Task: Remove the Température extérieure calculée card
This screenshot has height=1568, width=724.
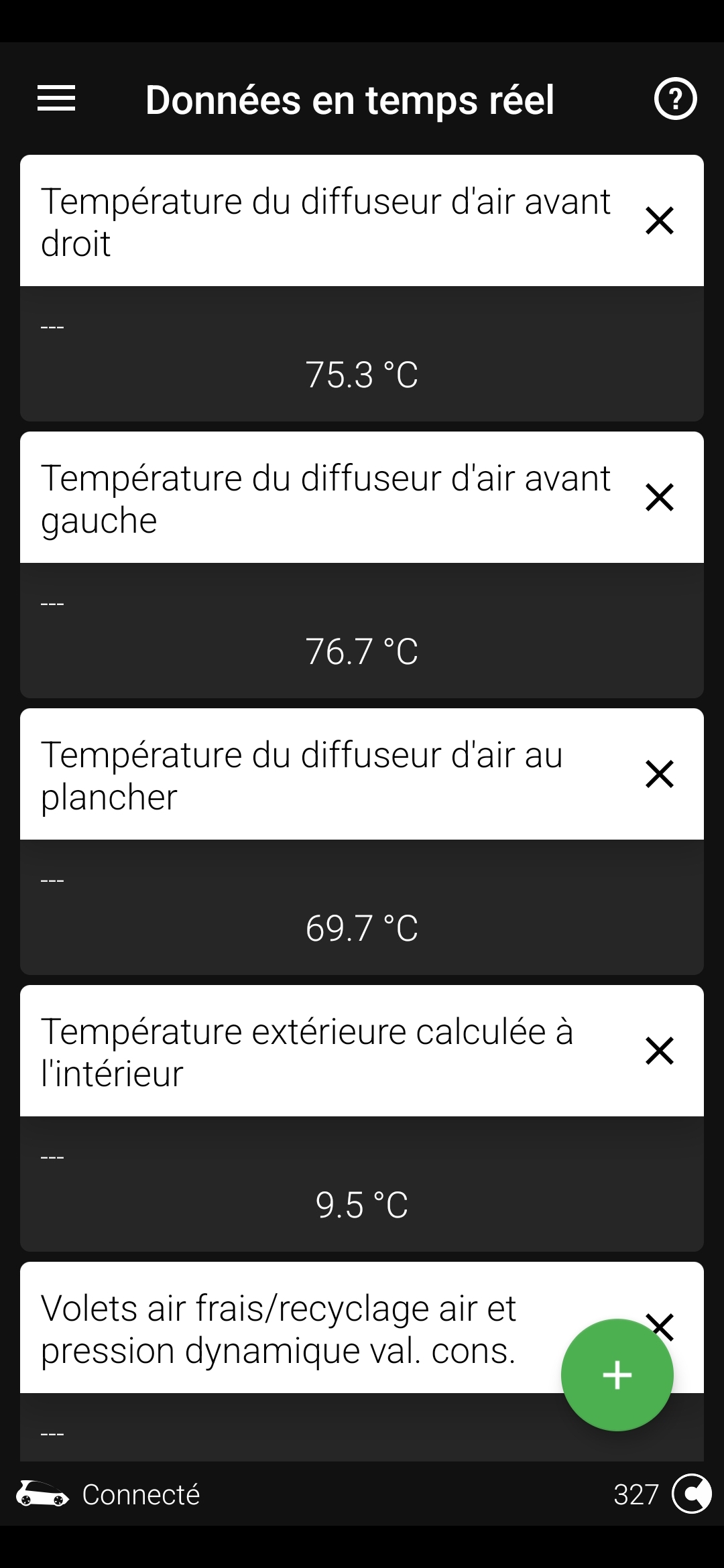Action: tap(660, 1051)
